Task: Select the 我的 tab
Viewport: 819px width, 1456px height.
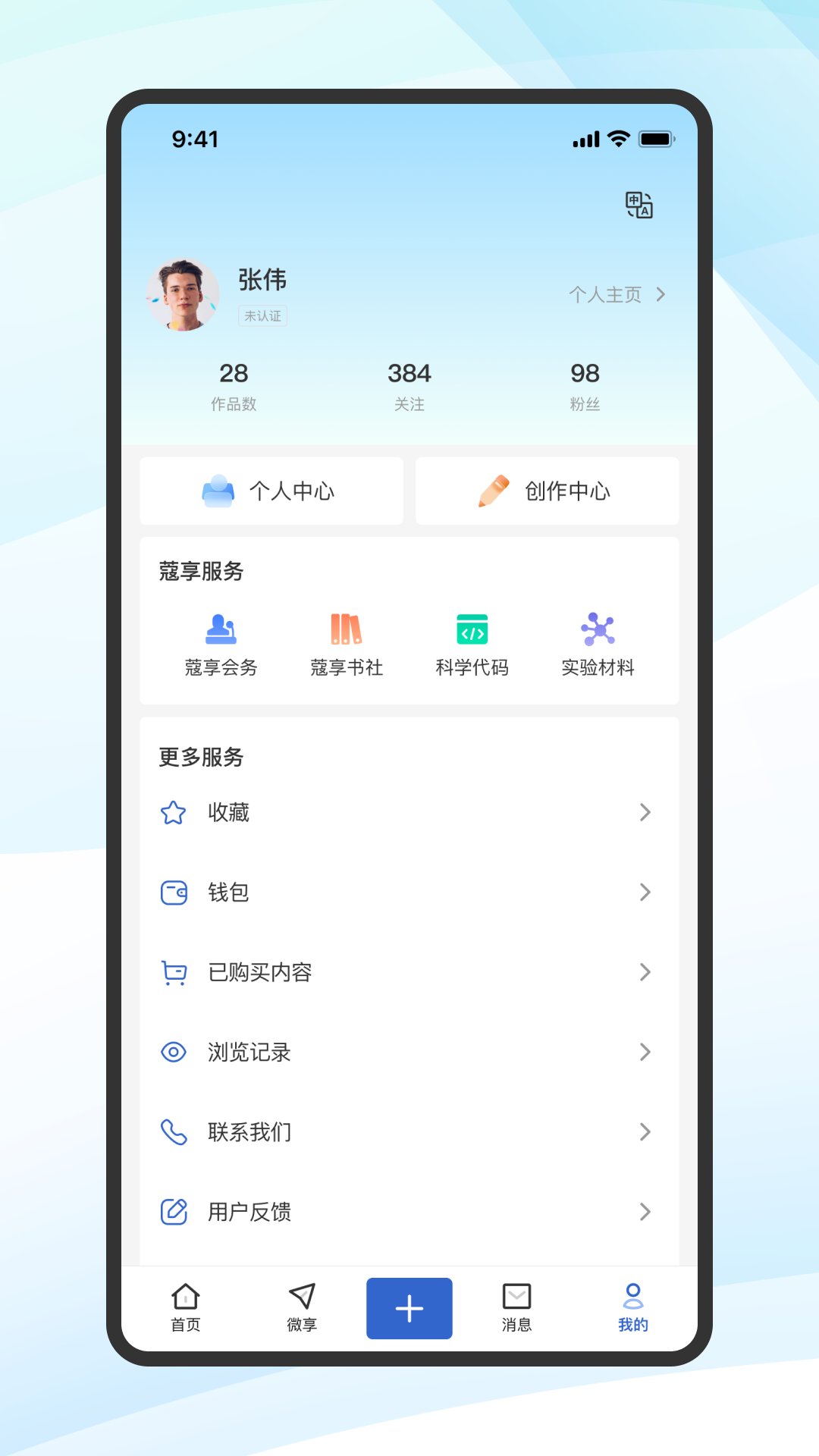Action: 632,1307
